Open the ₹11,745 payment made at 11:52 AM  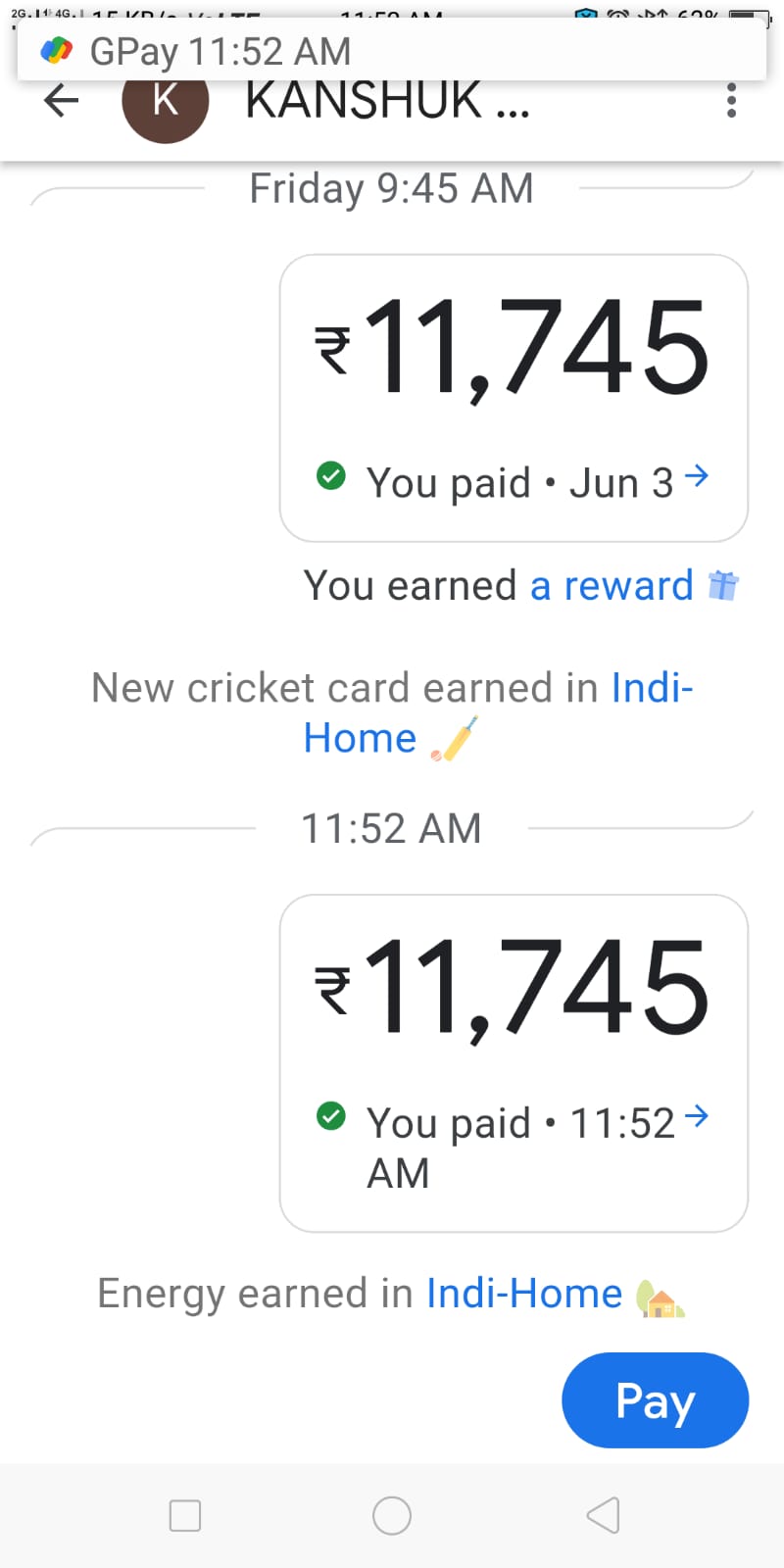click(x=514, y=1062)
